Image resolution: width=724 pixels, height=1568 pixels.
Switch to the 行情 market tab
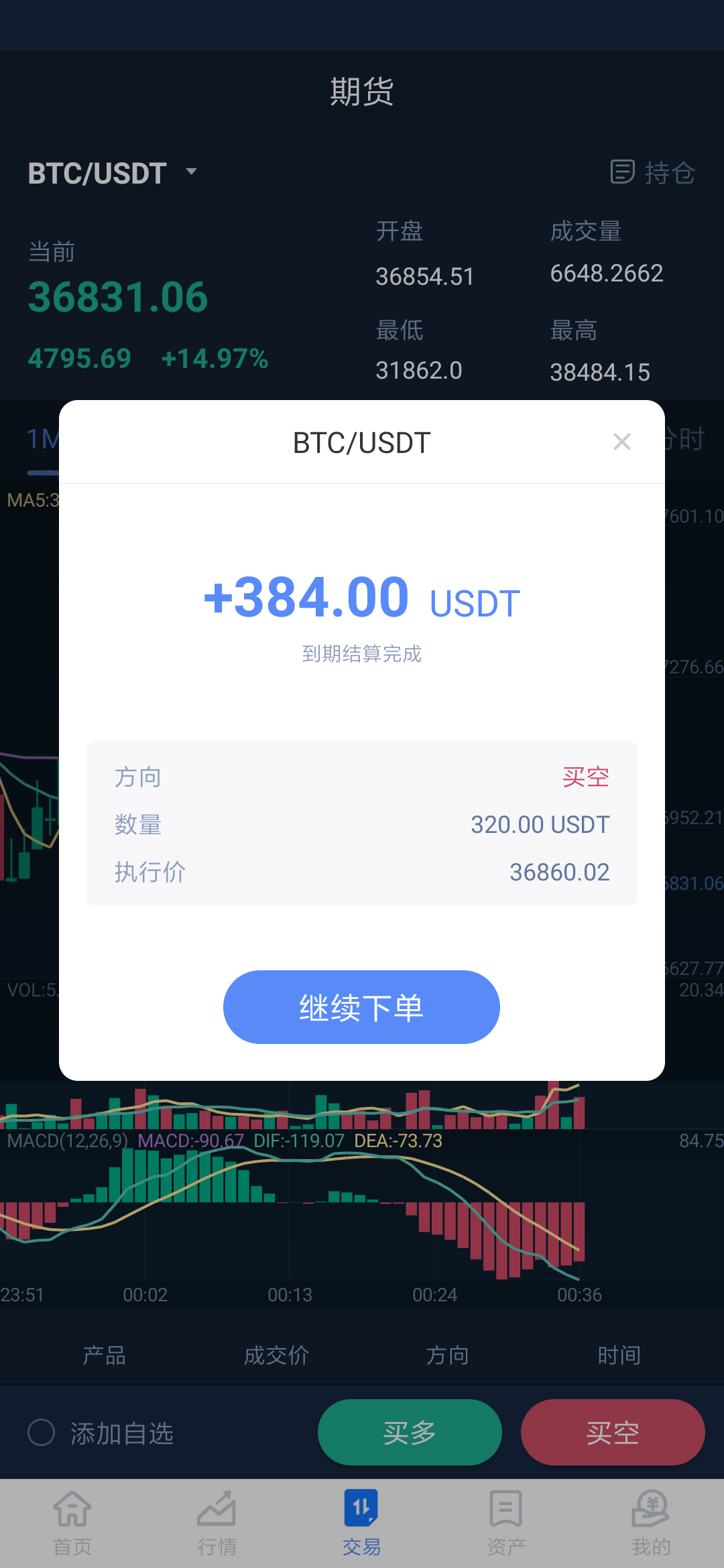pyautogui.click(x=217, y=1522)
